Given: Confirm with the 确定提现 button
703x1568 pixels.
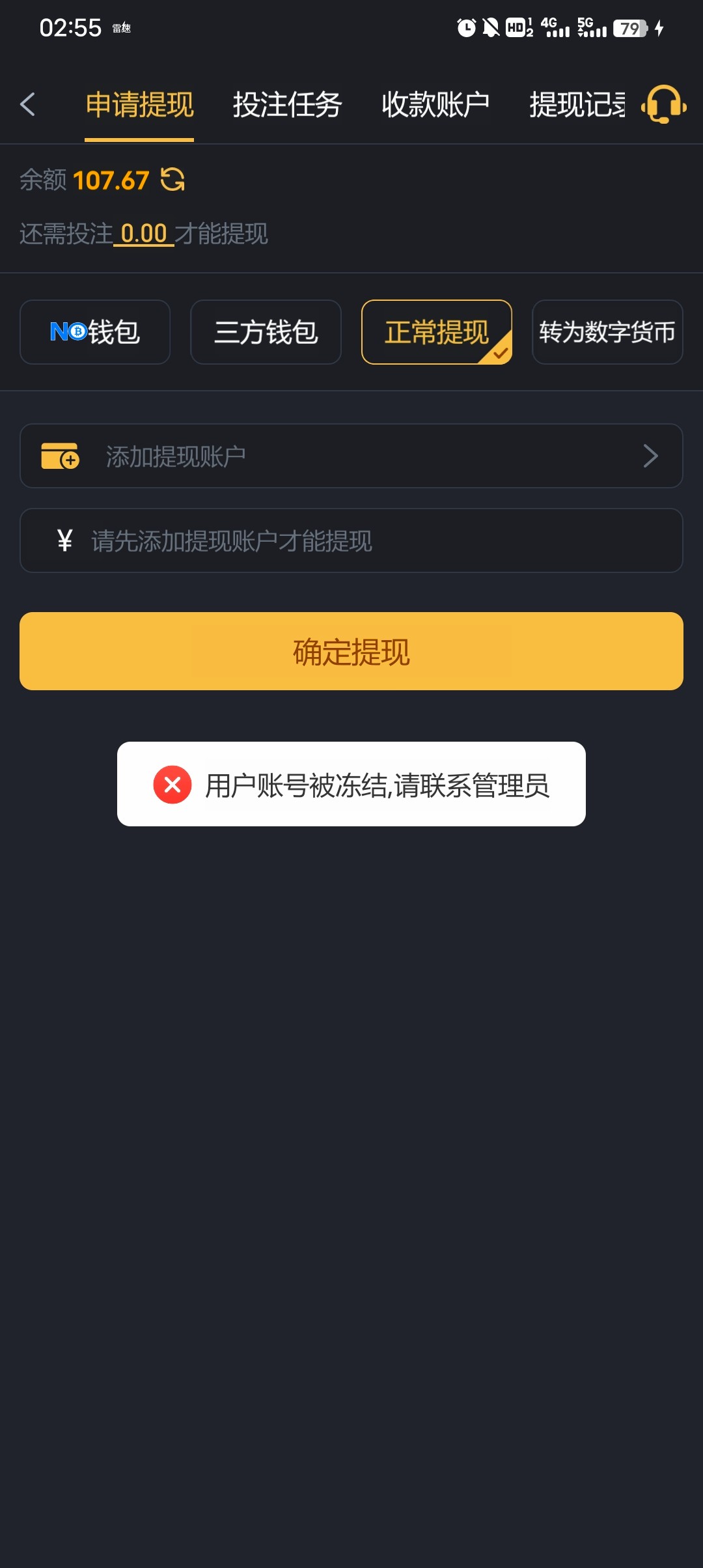Looking at the screenshot, I should [351, 651].
